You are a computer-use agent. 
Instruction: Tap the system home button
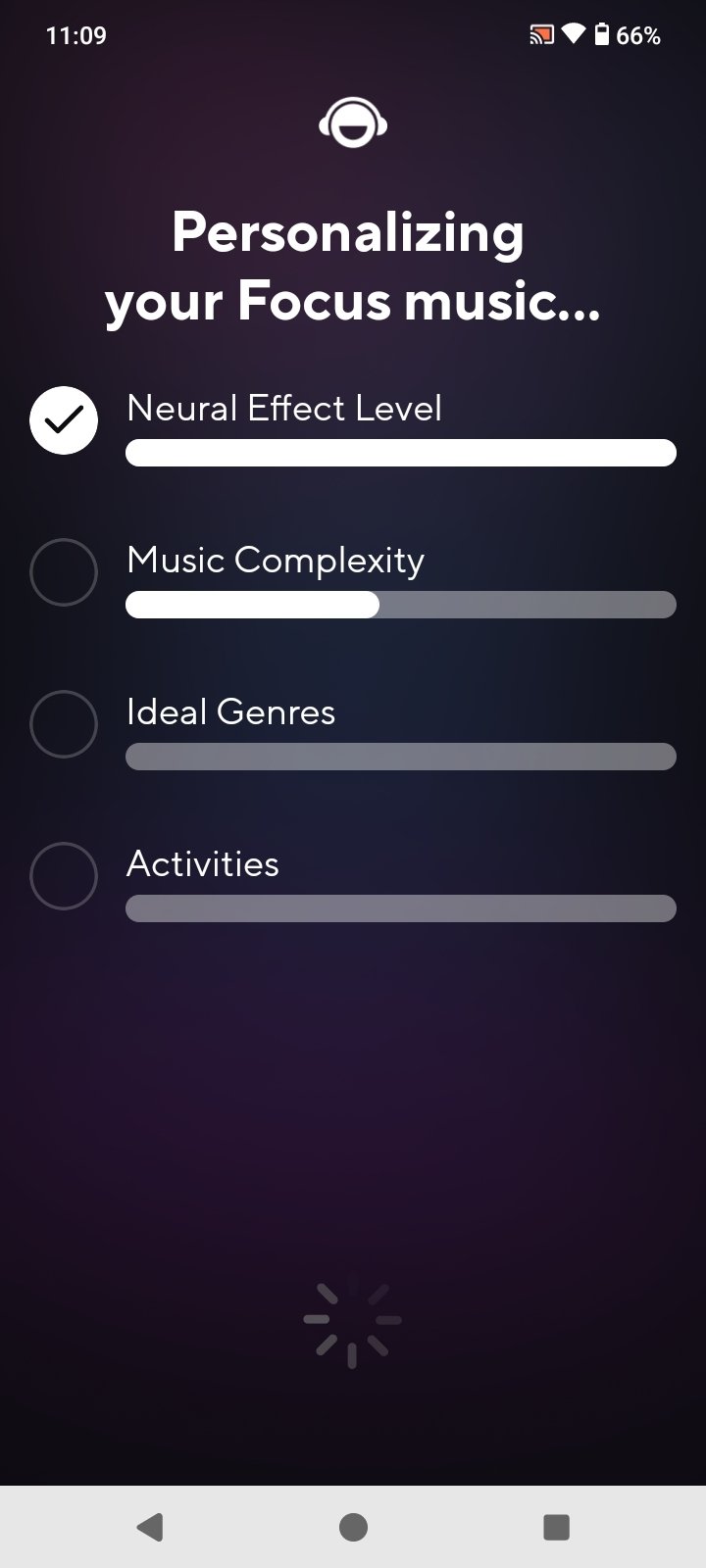353,1526
